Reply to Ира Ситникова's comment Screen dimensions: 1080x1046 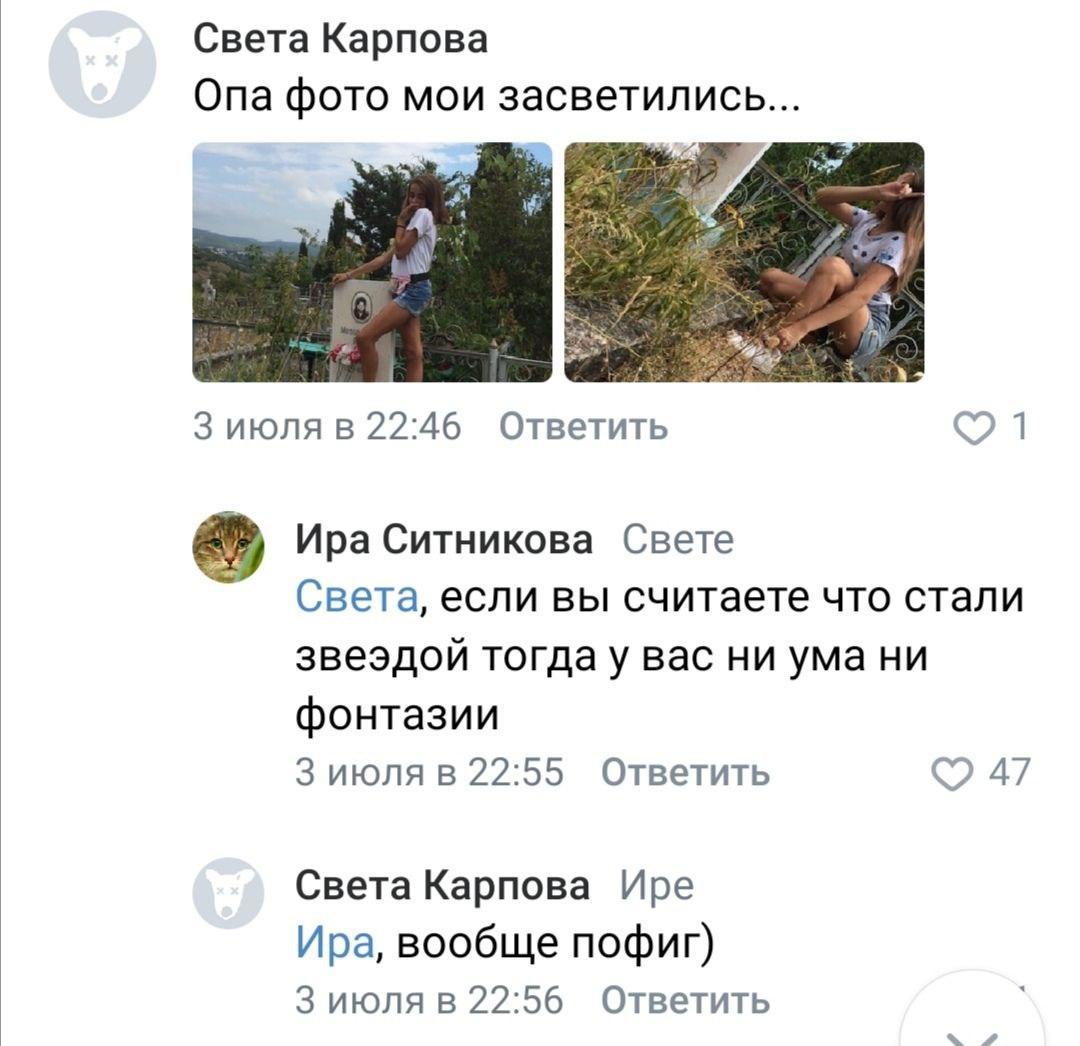(x=685, y=772)
